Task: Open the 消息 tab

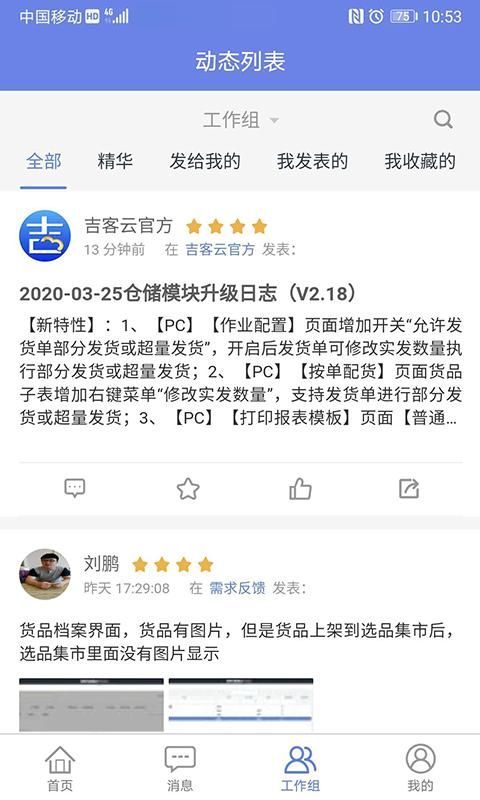Action: click(x=180, y=768)
